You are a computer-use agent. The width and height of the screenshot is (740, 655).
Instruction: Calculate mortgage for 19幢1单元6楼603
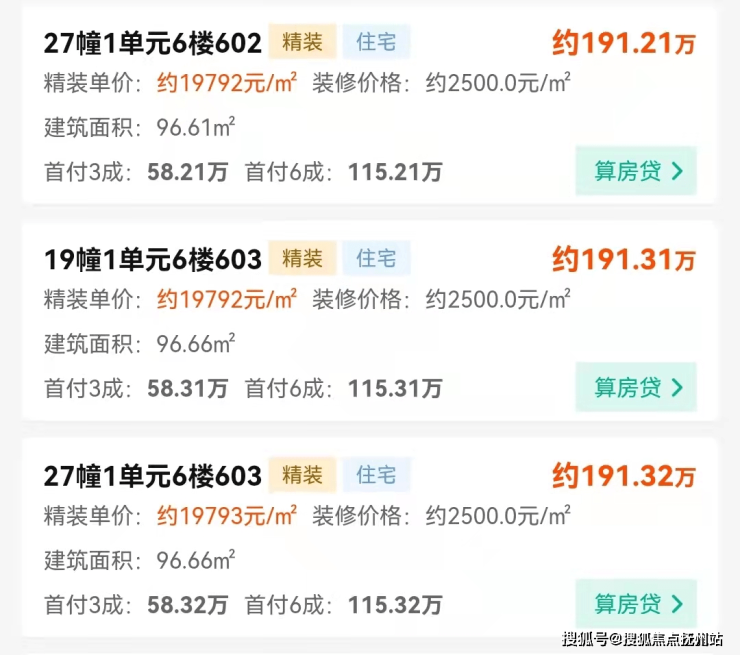point(636,387)
